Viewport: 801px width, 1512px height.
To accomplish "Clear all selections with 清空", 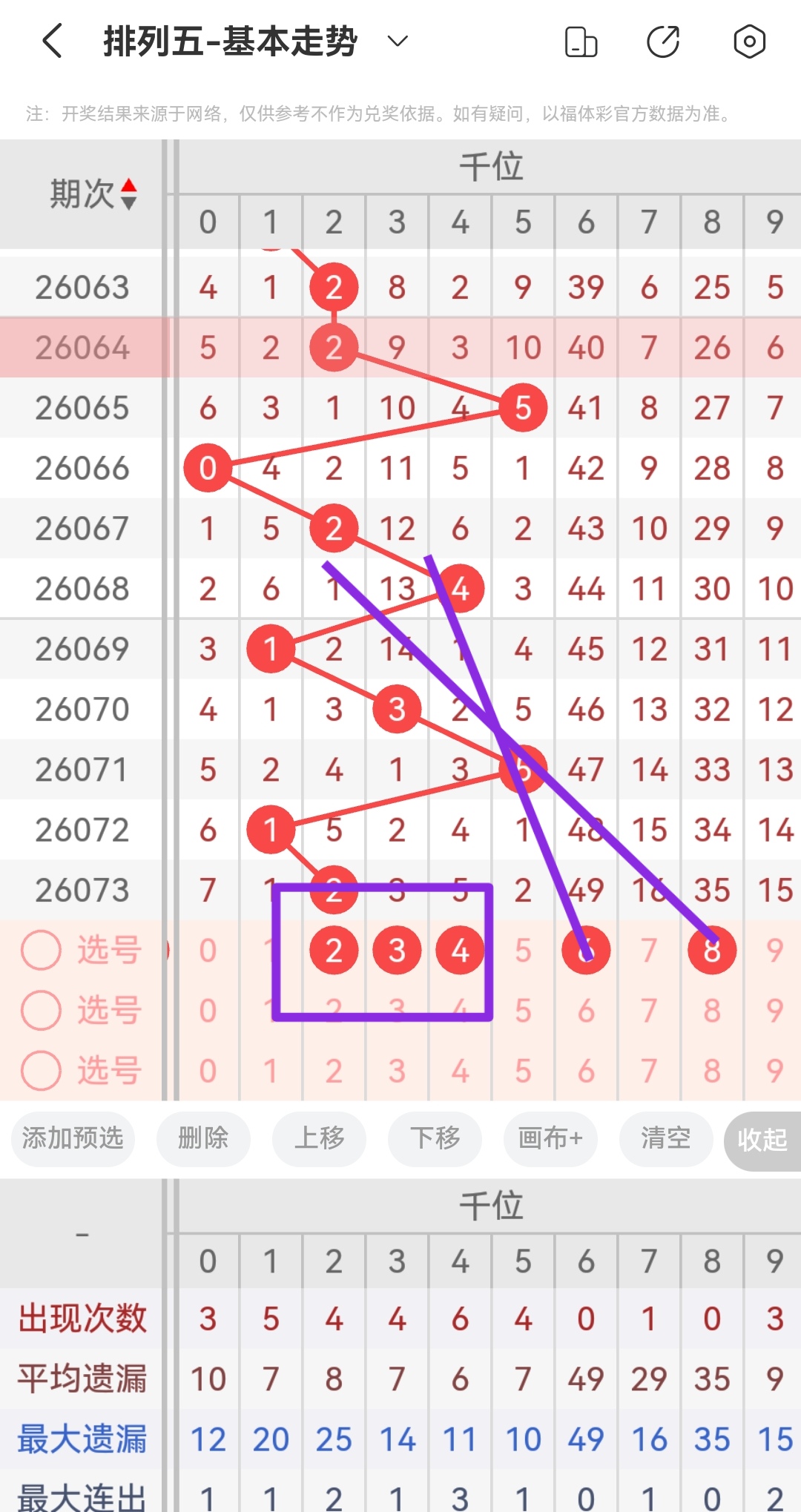I will [665, 1140].
